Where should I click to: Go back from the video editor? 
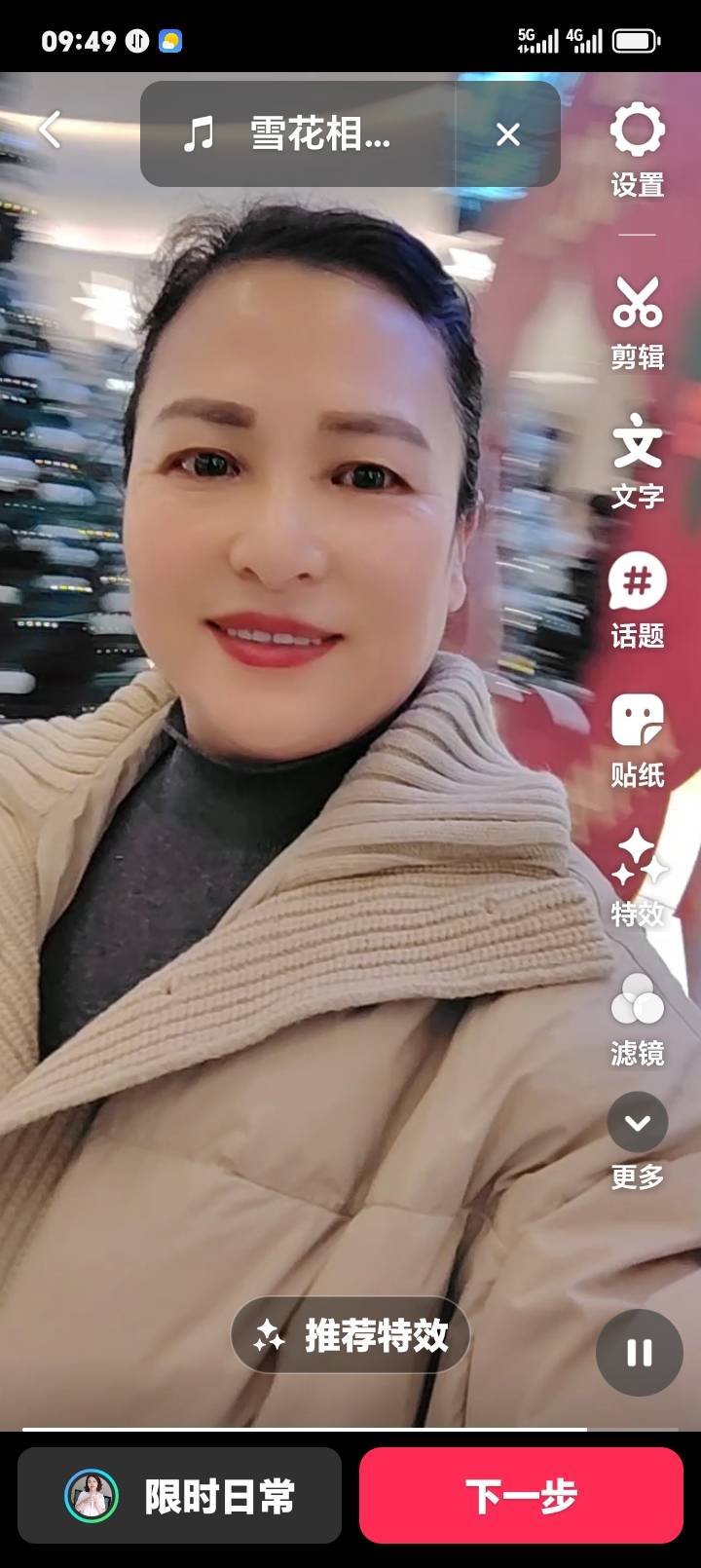51,130
